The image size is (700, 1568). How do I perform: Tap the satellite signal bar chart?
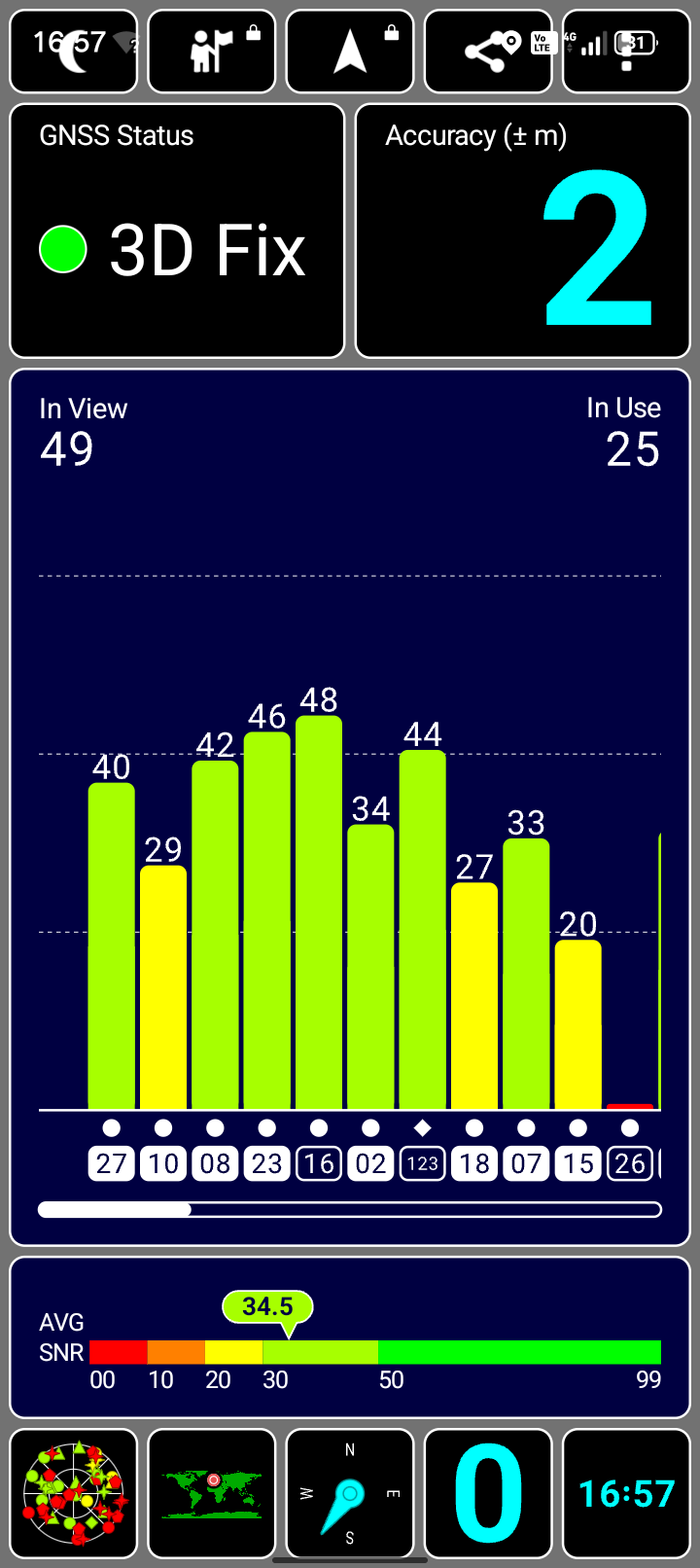(x=350, y=875)
